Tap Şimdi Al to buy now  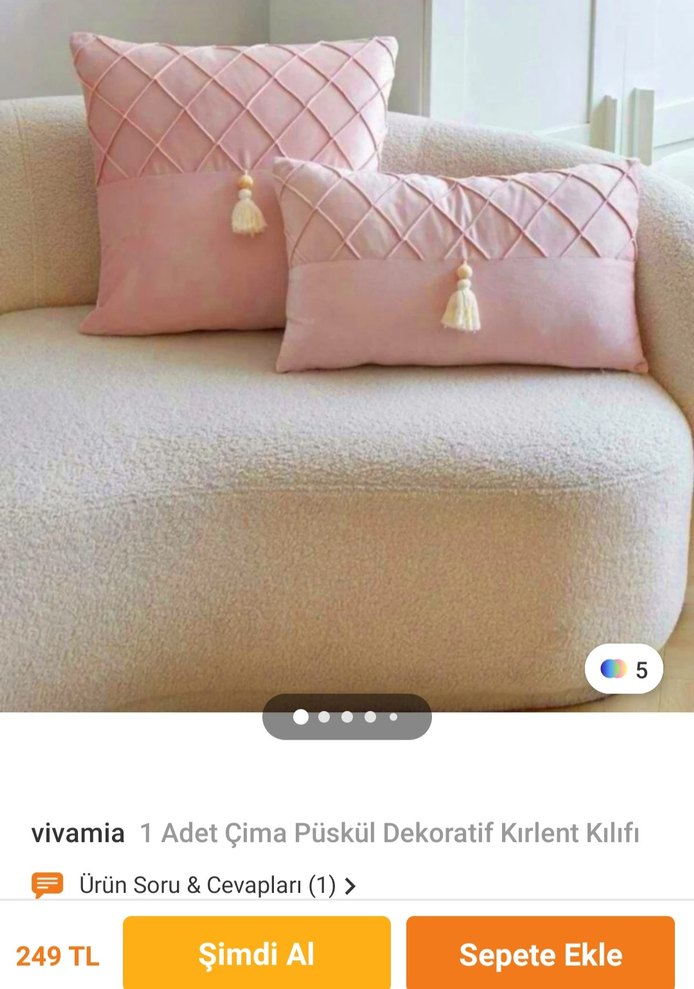click(256, 954)
